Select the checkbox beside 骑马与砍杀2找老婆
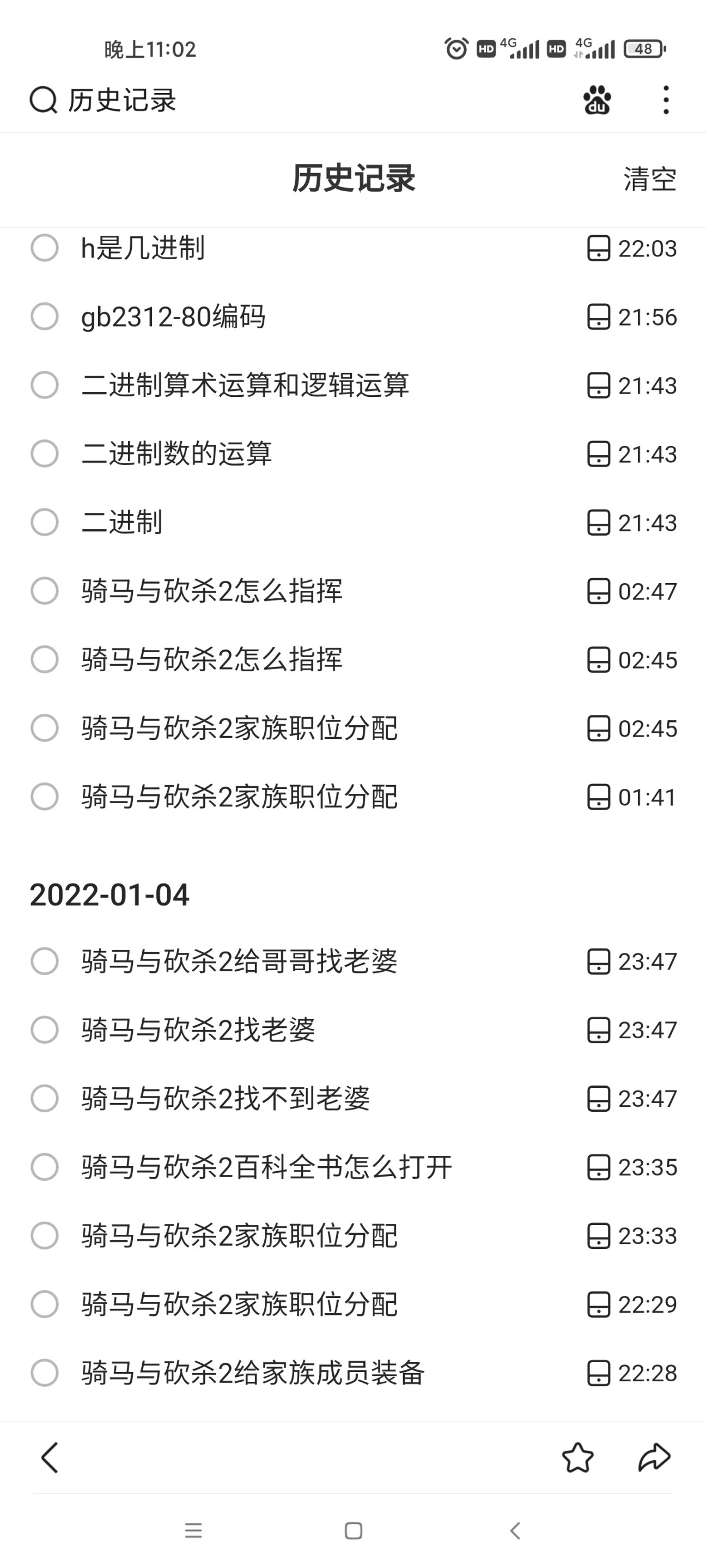This screenshot has width=706, height=1568. (45, 1030)
